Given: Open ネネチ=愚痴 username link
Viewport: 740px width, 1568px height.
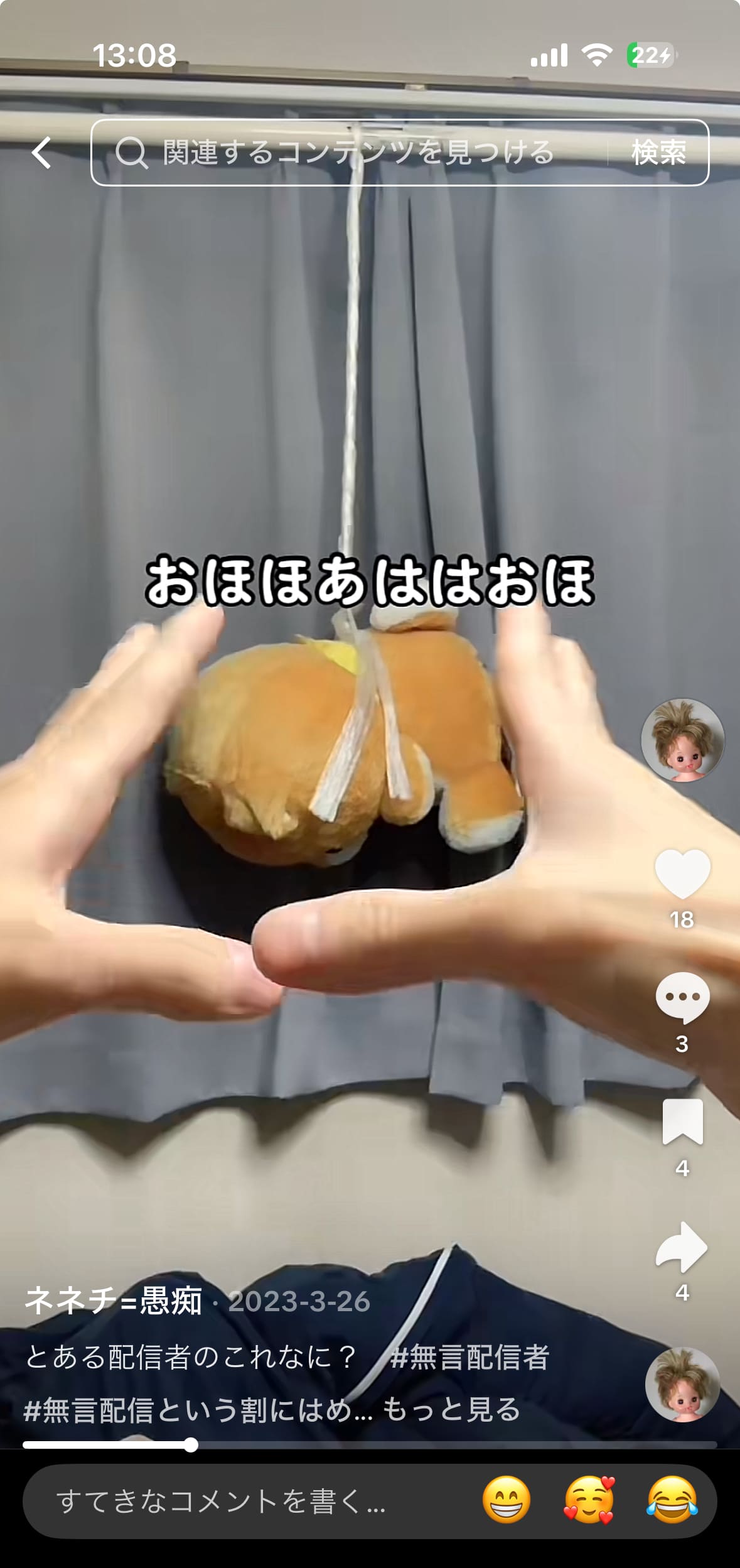Looking at the screenshot, I should tap(114, 1300).
